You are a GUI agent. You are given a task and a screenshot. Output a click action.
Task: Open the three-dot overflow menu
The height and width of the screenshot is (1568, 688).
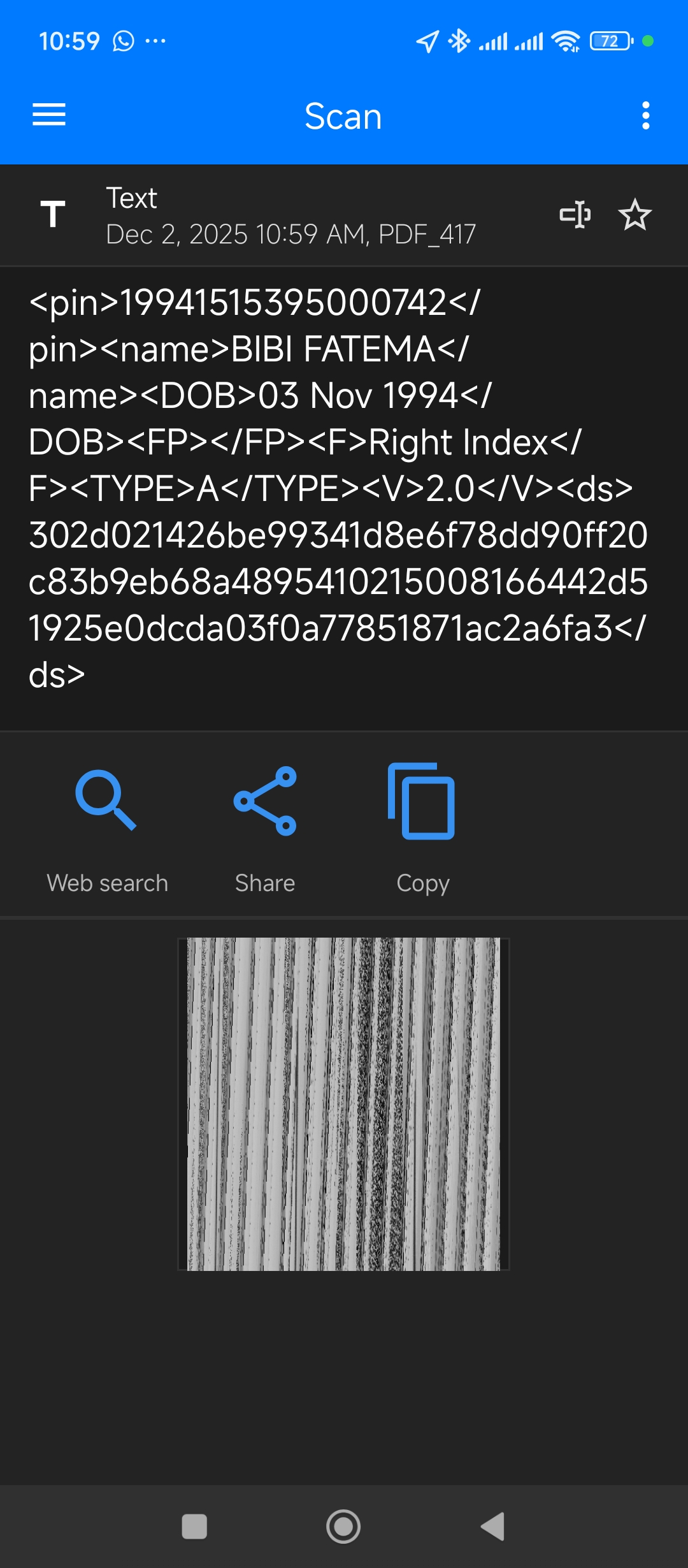(x=645, y=115)
